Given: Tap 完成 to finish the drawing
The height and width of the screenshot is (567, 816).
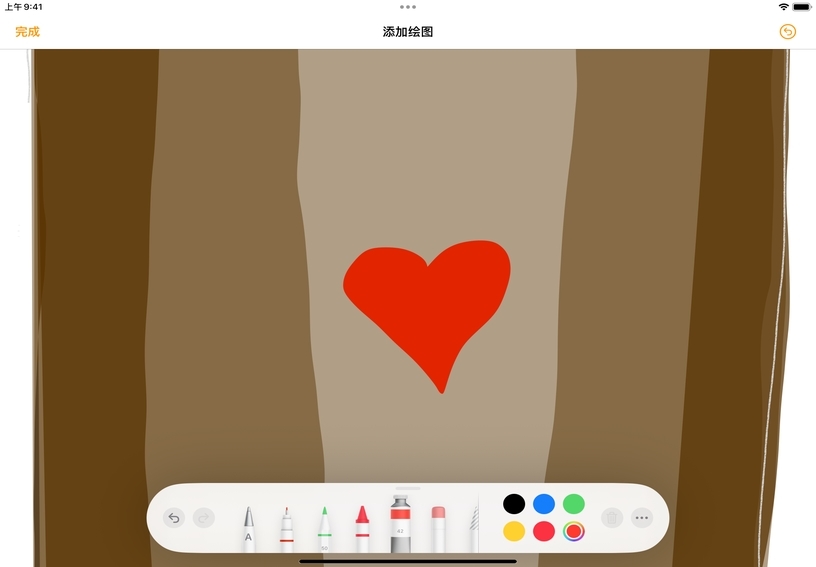Looking at the screenshot, I should (x=27, y=32).
